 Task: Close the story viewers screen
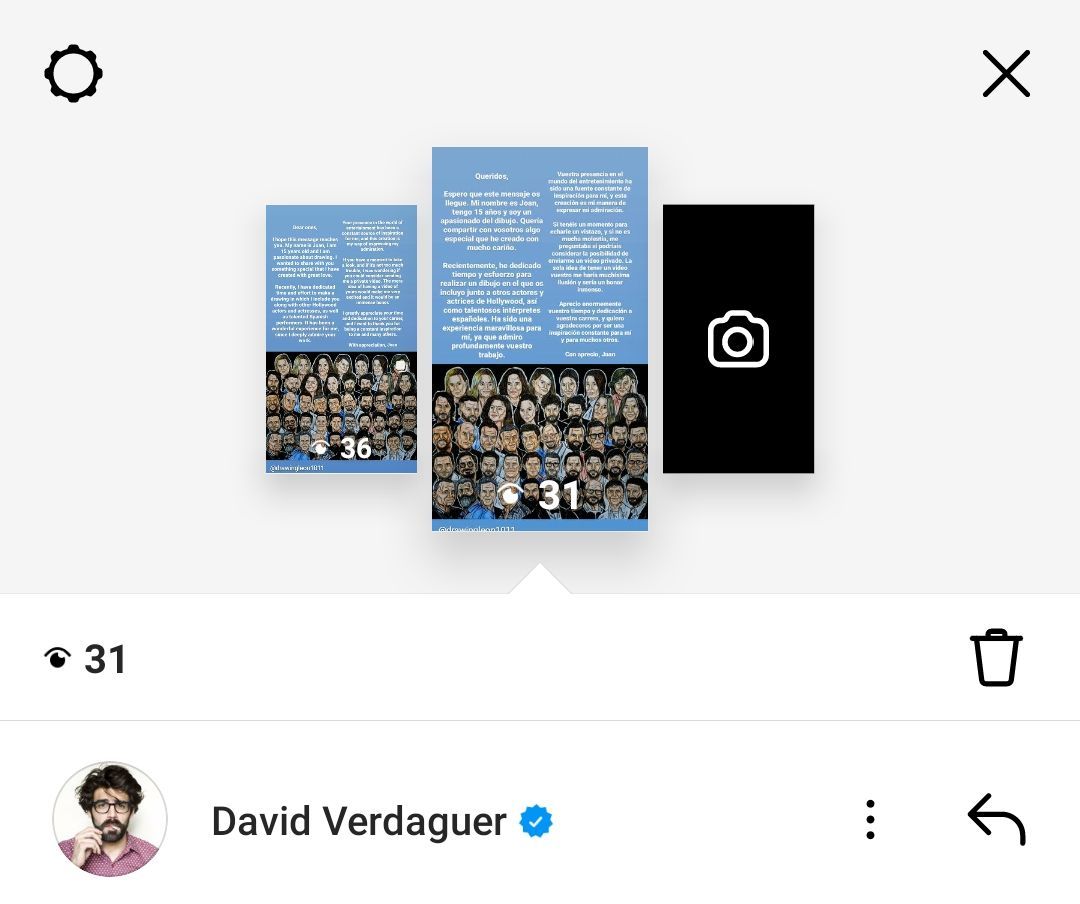[1006, 73]
